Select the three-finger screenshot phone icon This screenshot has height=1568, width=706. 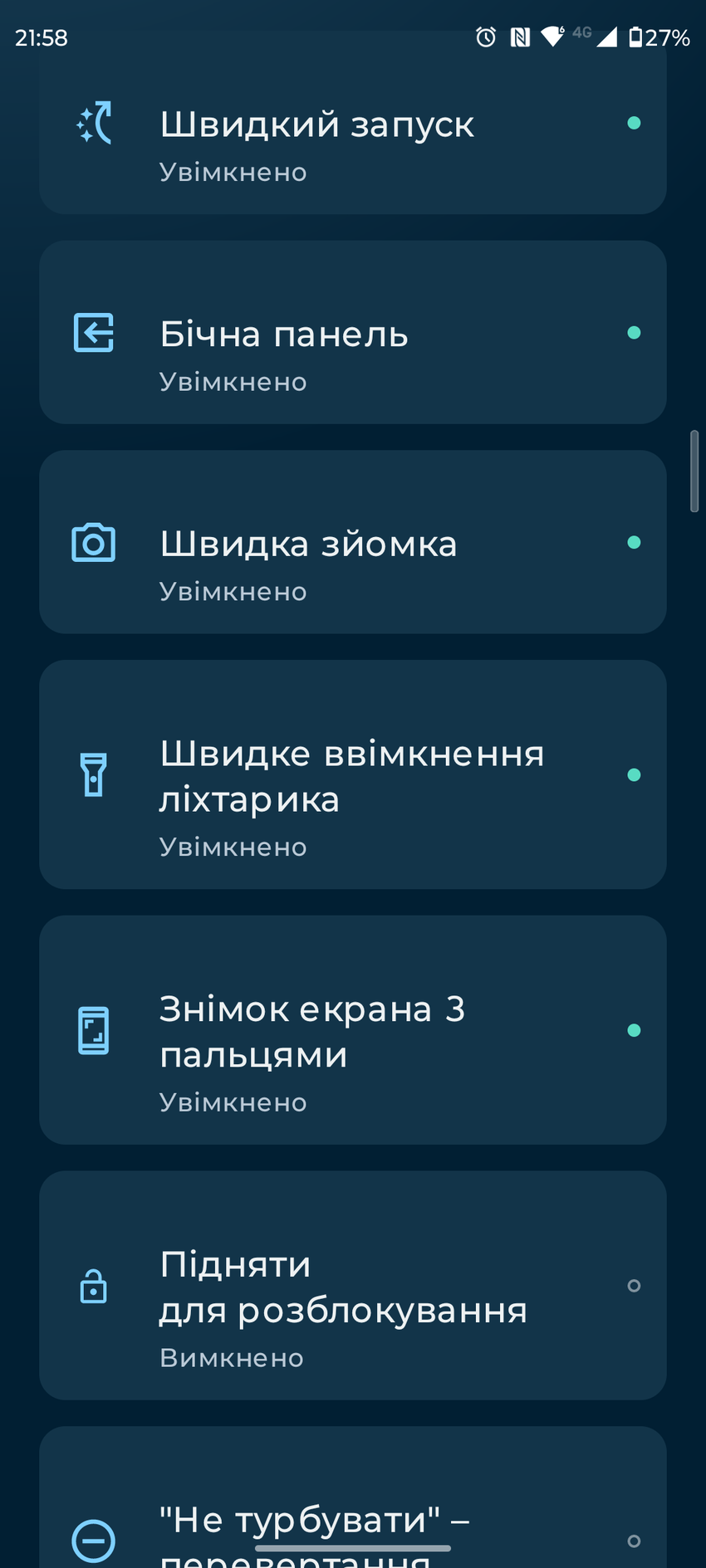(x=94, y=1030)
